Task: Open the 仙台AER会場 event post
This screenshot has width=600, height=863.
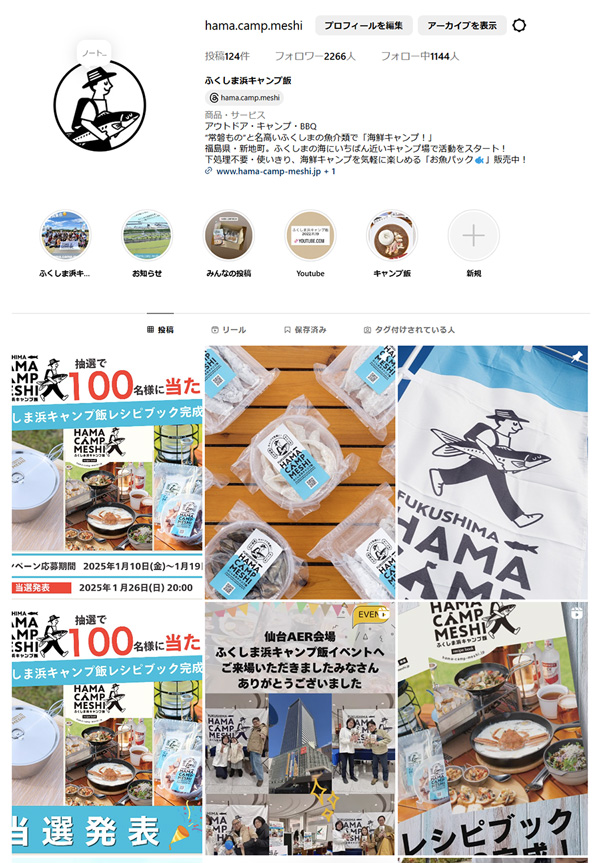Action: point(300,728)
